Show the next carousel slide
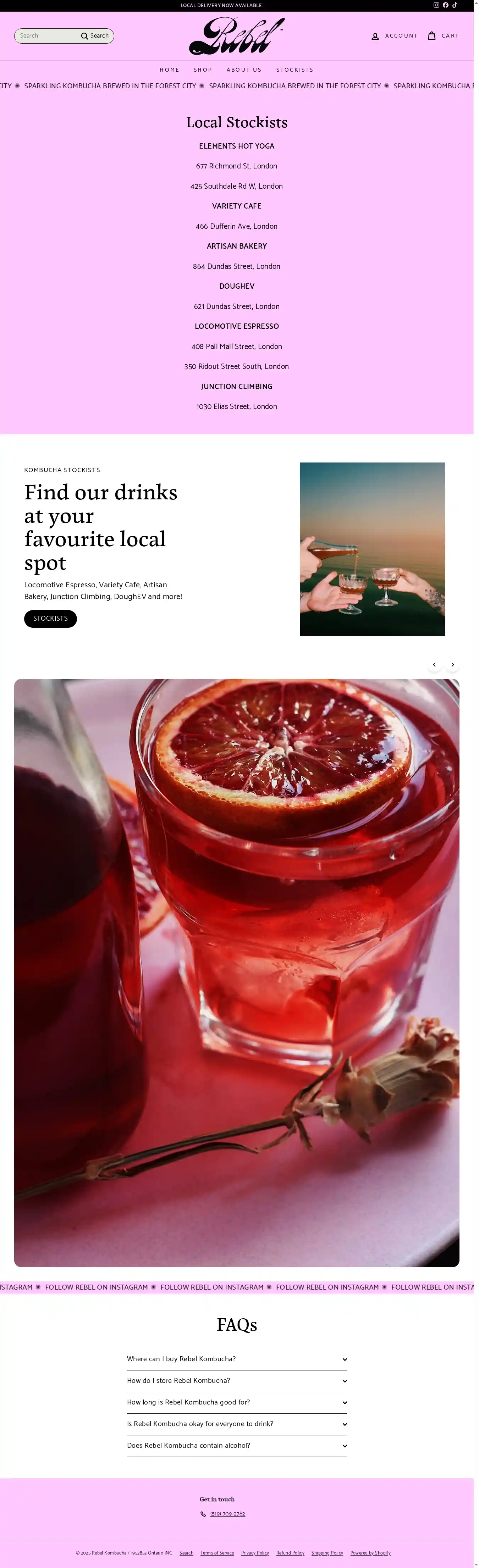The width and height of the screenshot is (479, 1568). point(452,664)
